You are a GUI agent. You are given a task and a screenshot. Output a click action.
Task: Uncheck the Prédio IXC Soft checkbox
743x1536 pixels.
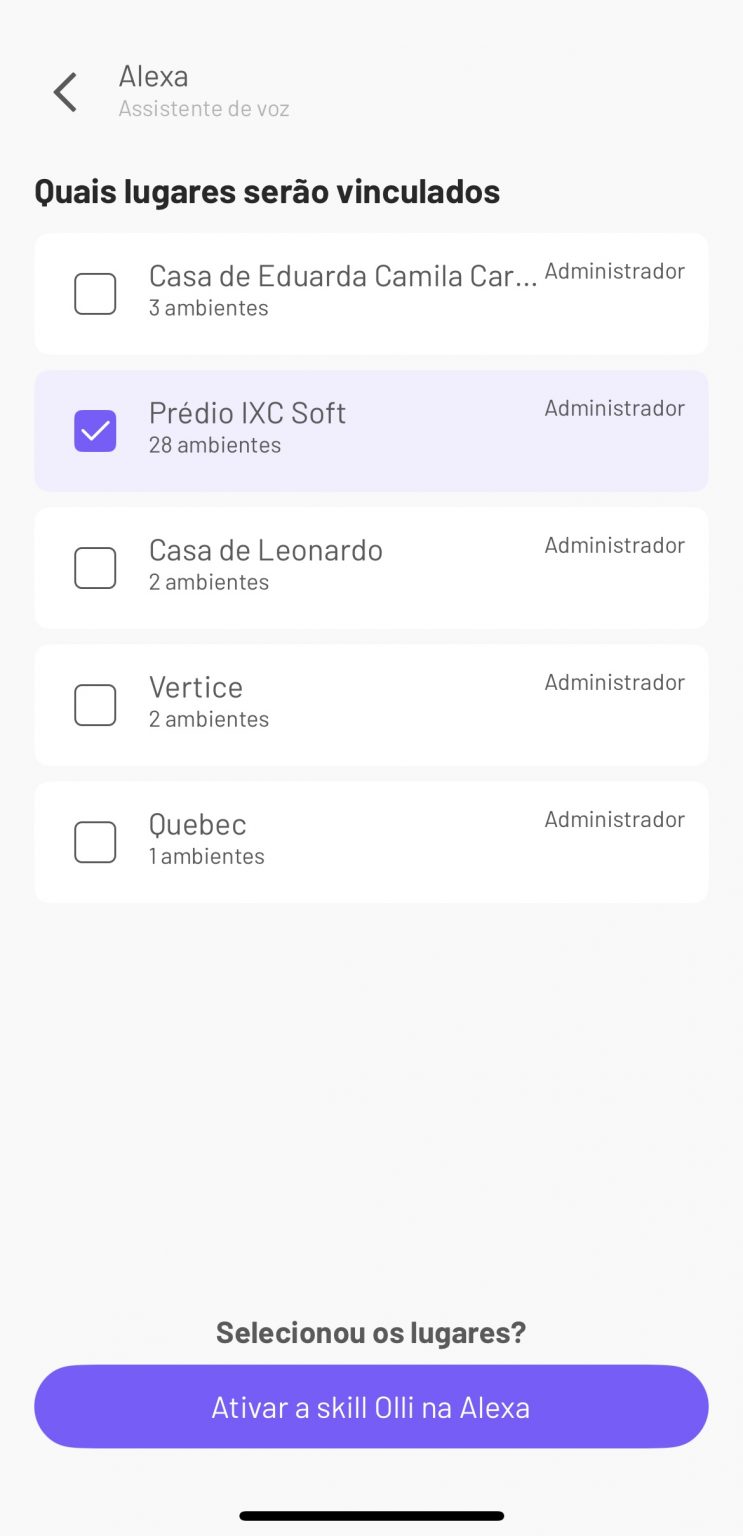(x=95, y=431)
